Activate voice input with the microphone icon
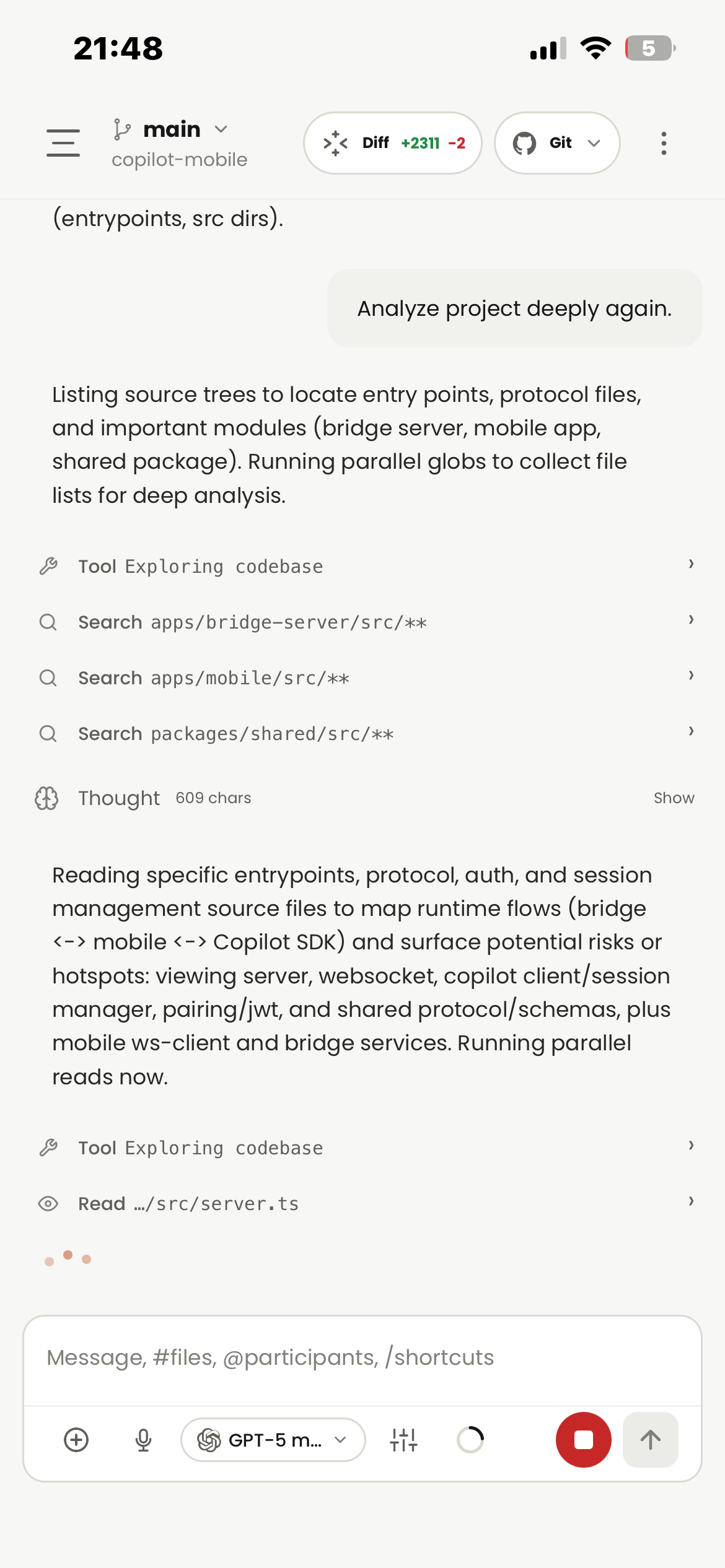Image resolution: width=725 pixels, height=1568 pixels. [143, 1439]
